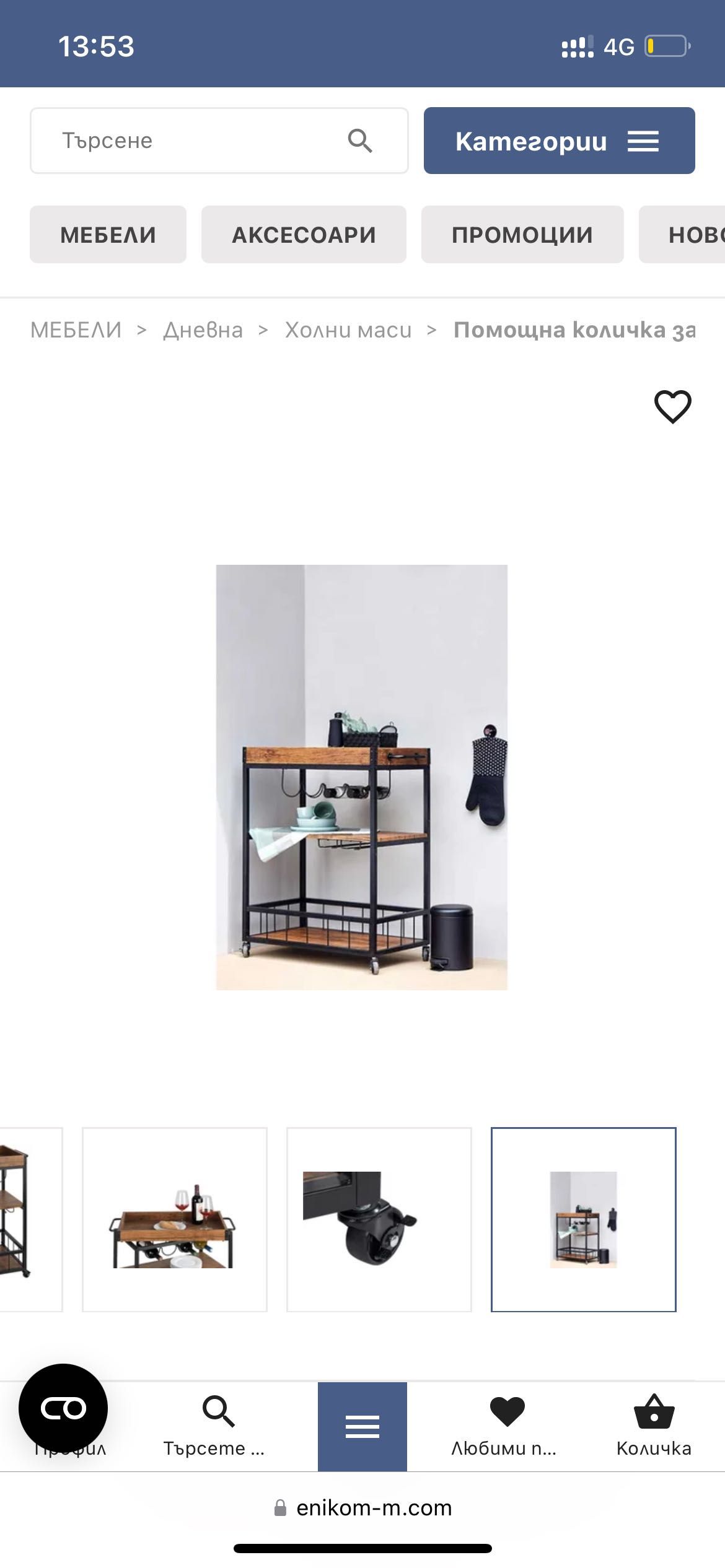Open the Холни маси breadcrumb link
The height and width of the screenshot is (1568, 725).
(x=348, y=330)
